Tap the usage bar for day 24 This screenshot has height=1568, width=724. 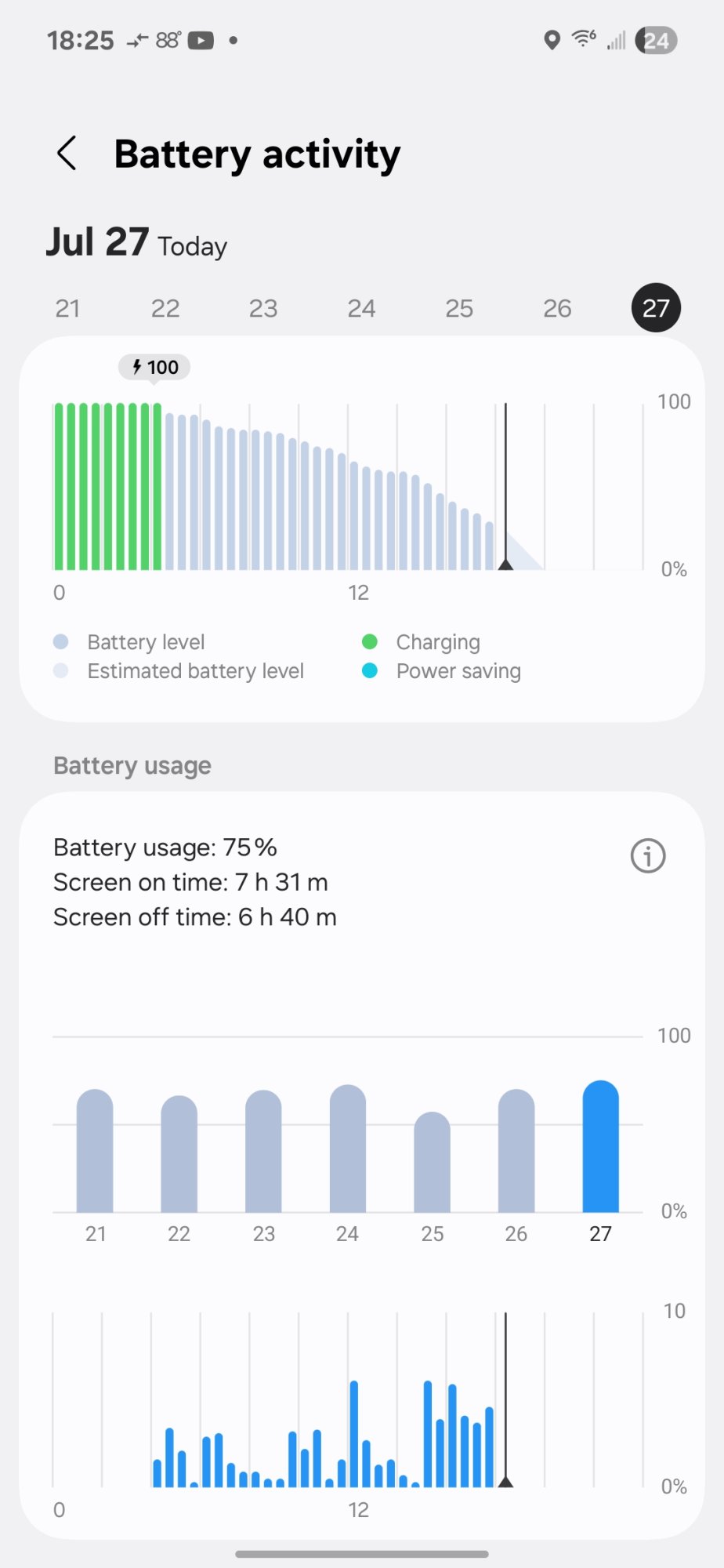click(348, 1149)
